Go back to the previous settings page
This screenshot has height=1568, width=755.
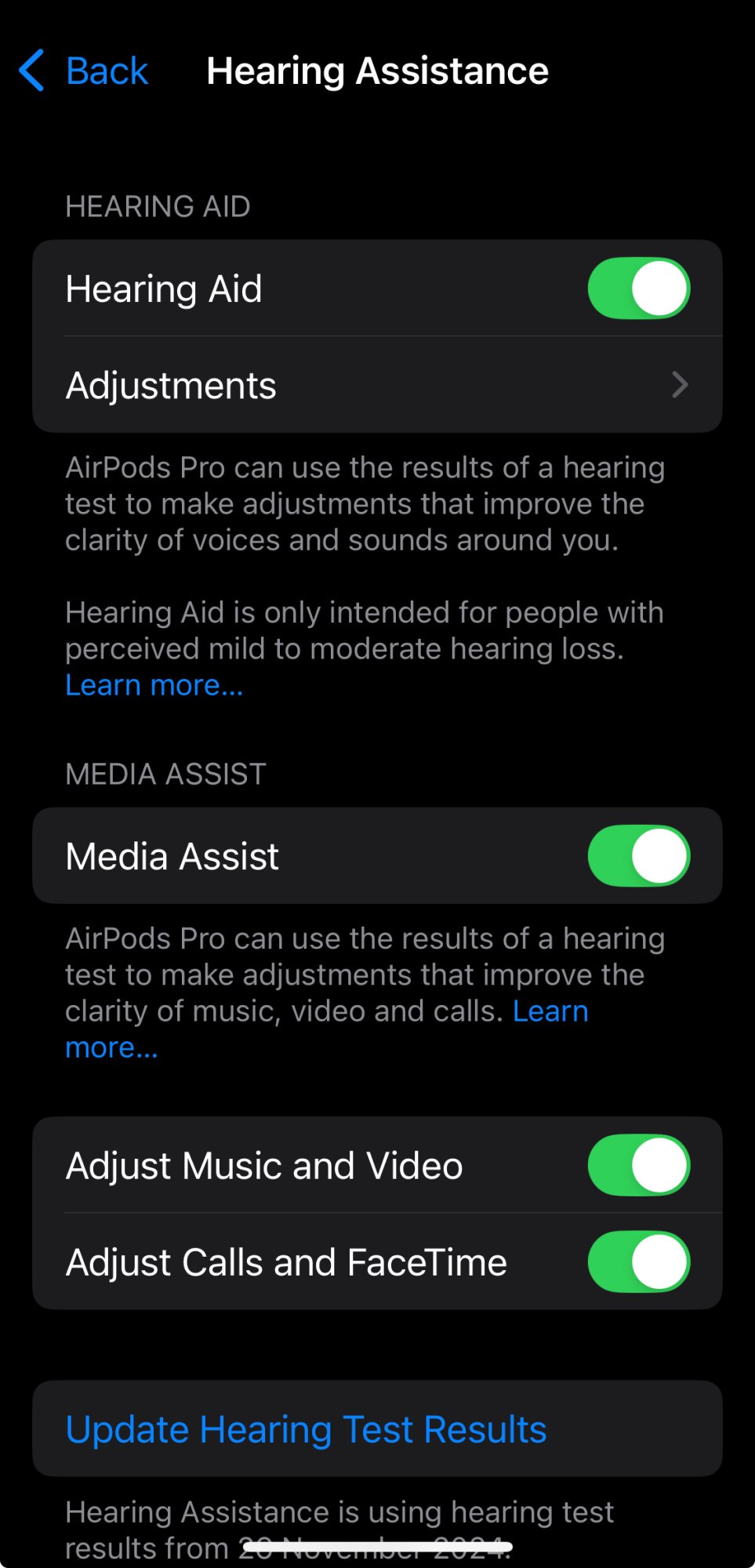(x=84, y=71)
